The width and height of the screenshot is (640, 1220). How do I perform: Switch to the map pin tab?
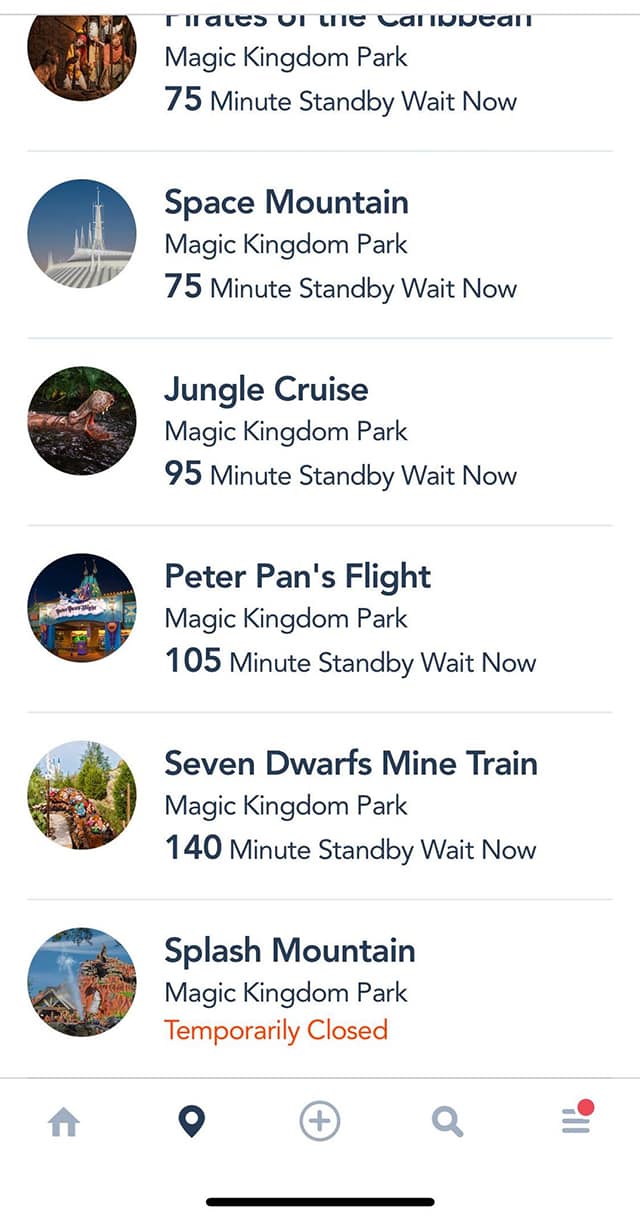[191, 1122]
